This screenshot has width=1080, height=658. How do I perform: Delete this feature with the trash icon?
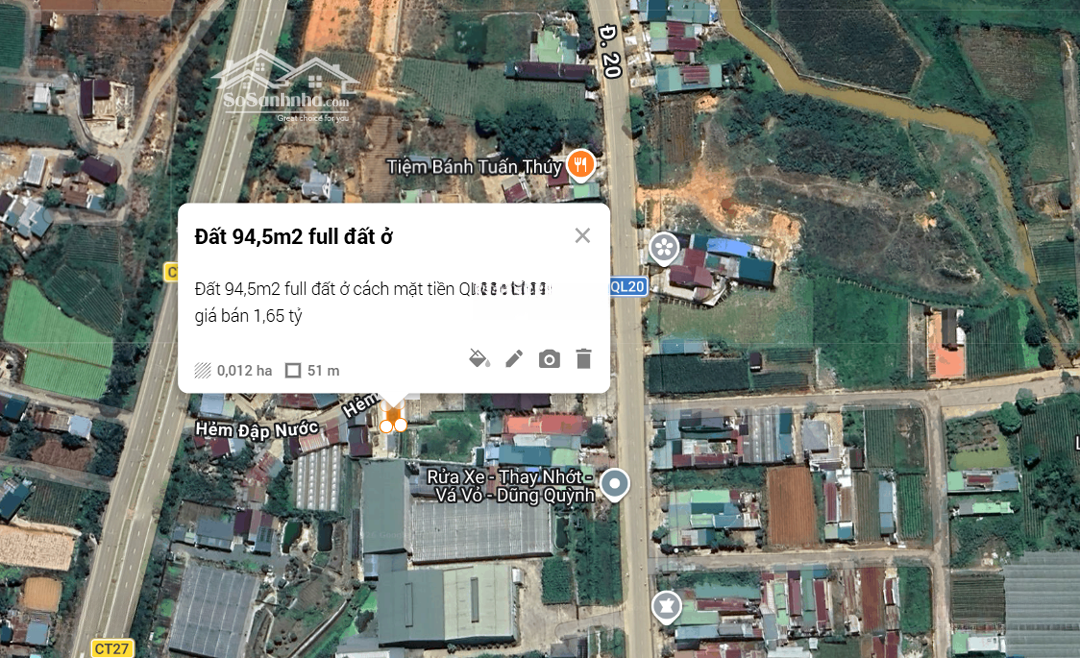tap(584, 358)
